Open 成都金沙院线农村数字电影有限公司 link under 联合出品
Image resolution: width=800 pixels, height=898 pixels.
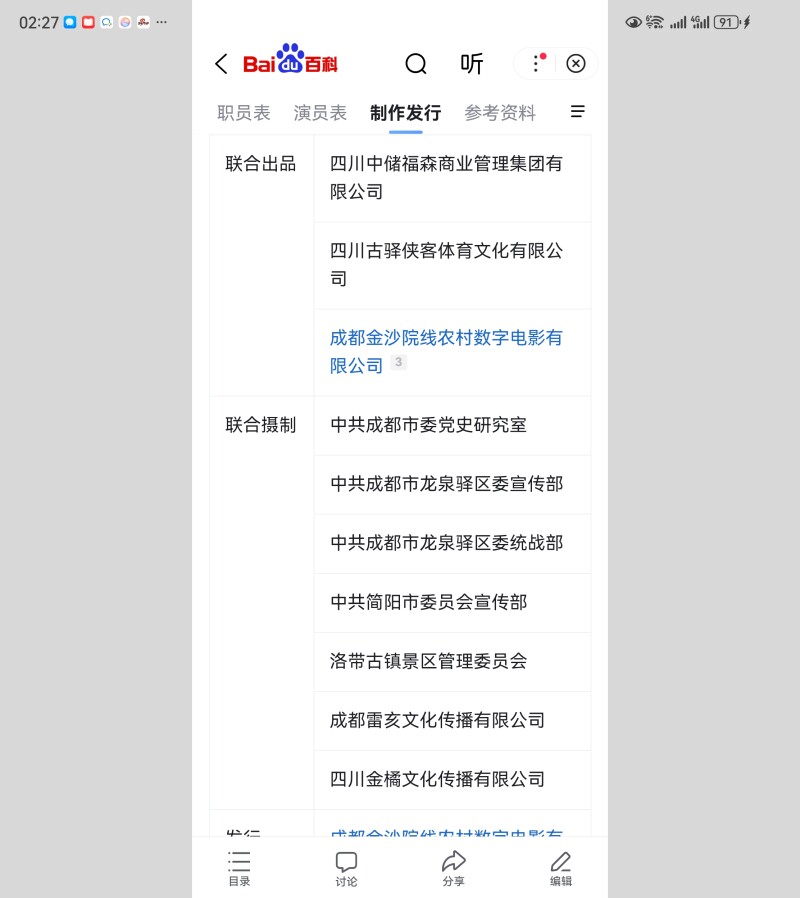[x=446, y=338]
